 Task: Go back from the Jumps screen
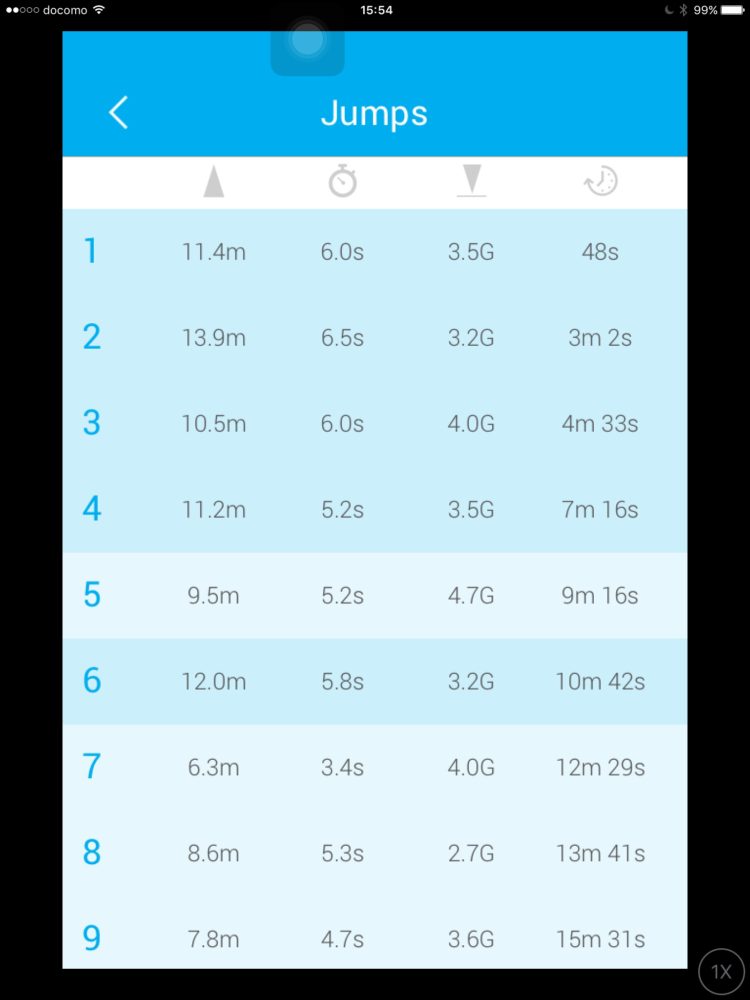118,113
